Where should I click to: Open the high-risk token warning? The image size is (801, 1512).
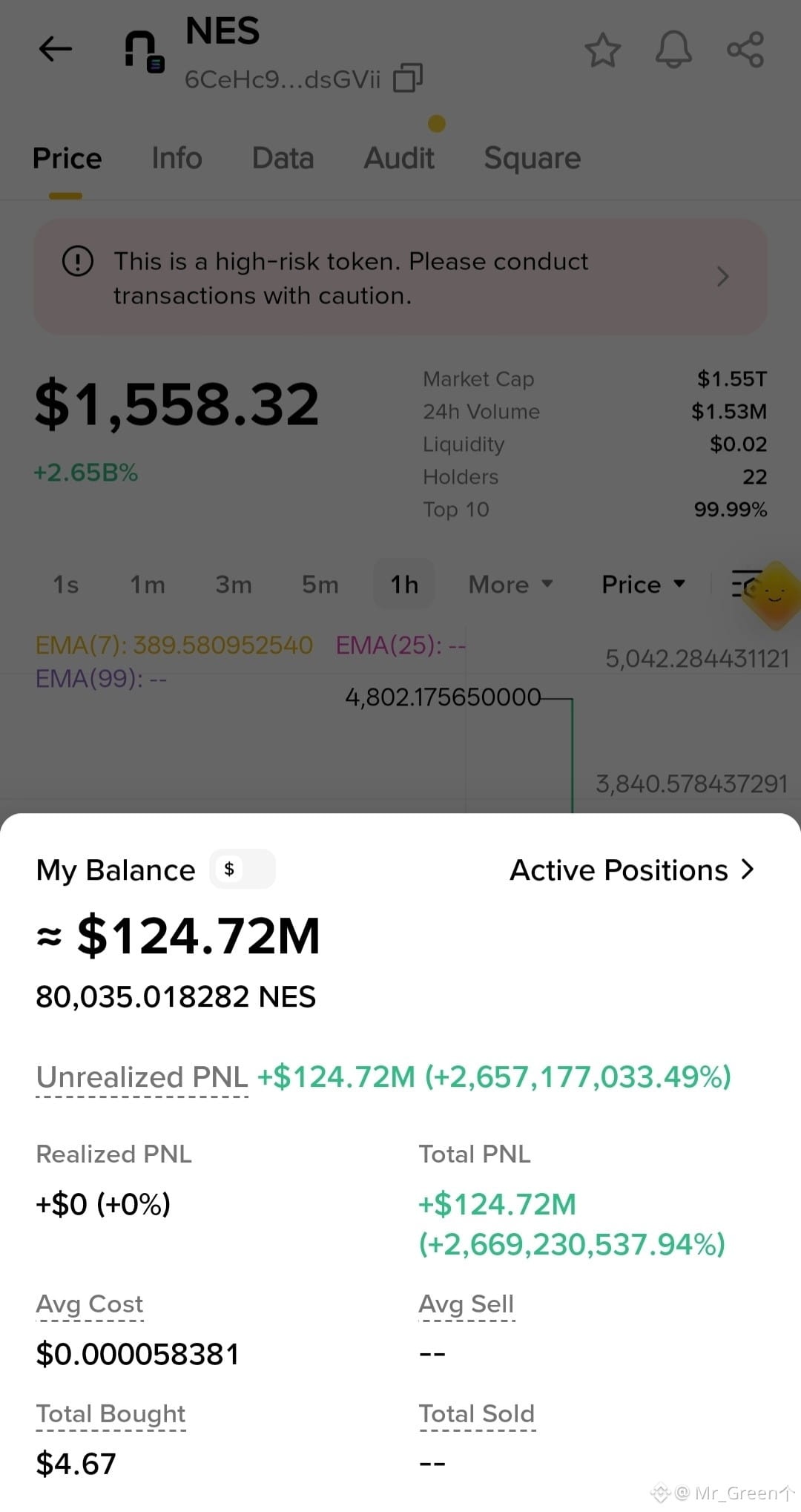[400, 277]
